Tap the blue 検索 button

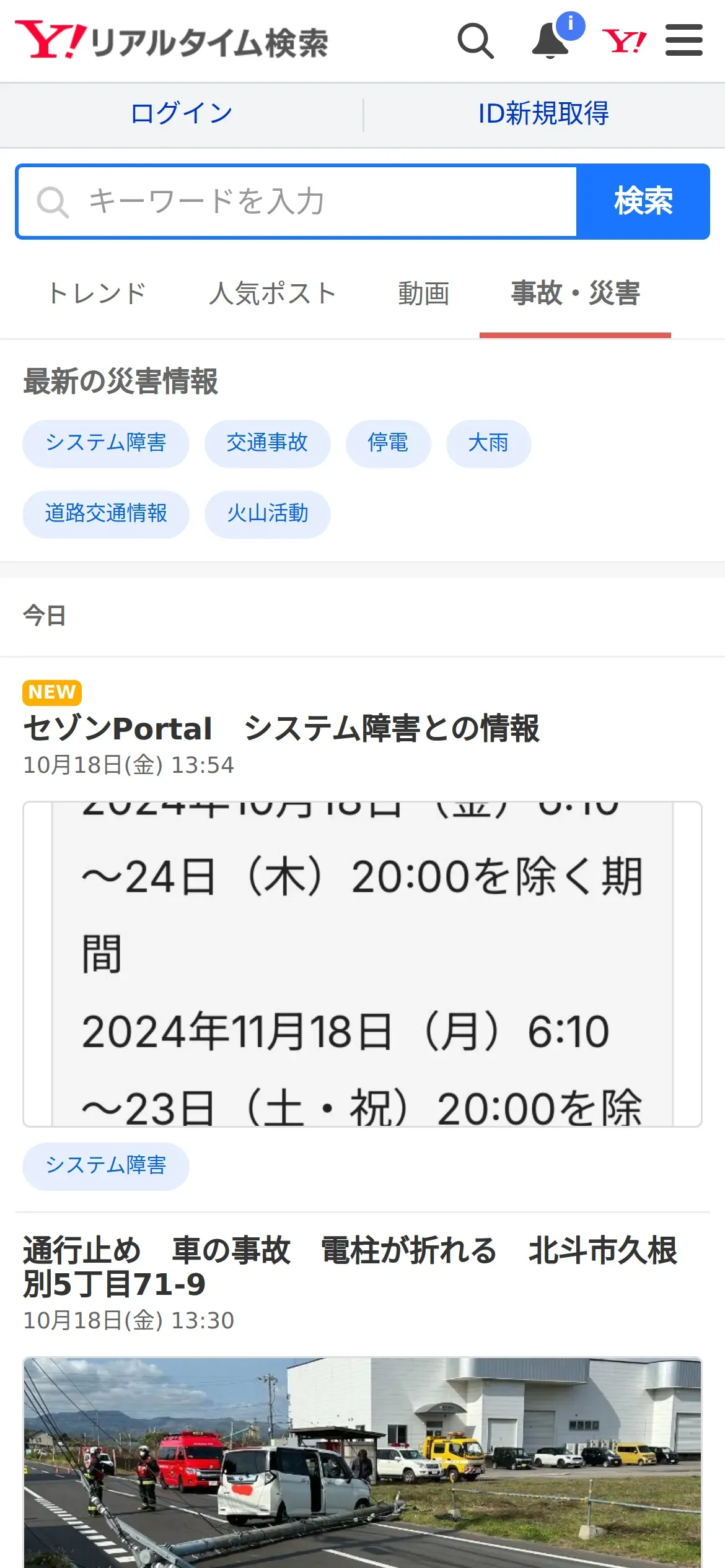643,202
